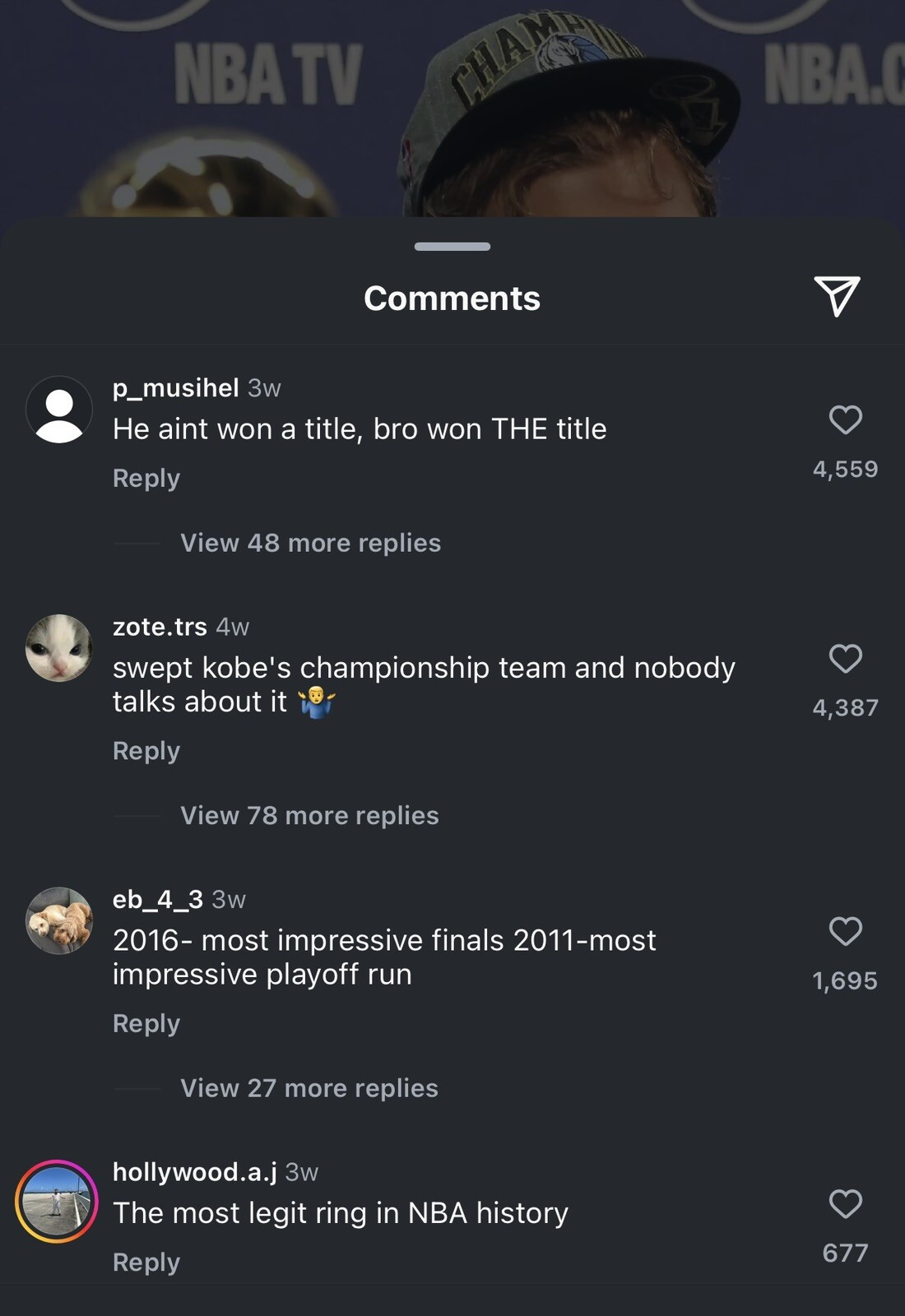This screenshot has width=905, height=1316.
Task: Reply to hollywood.a.j's comment
Action: [x=146, y=1263]
